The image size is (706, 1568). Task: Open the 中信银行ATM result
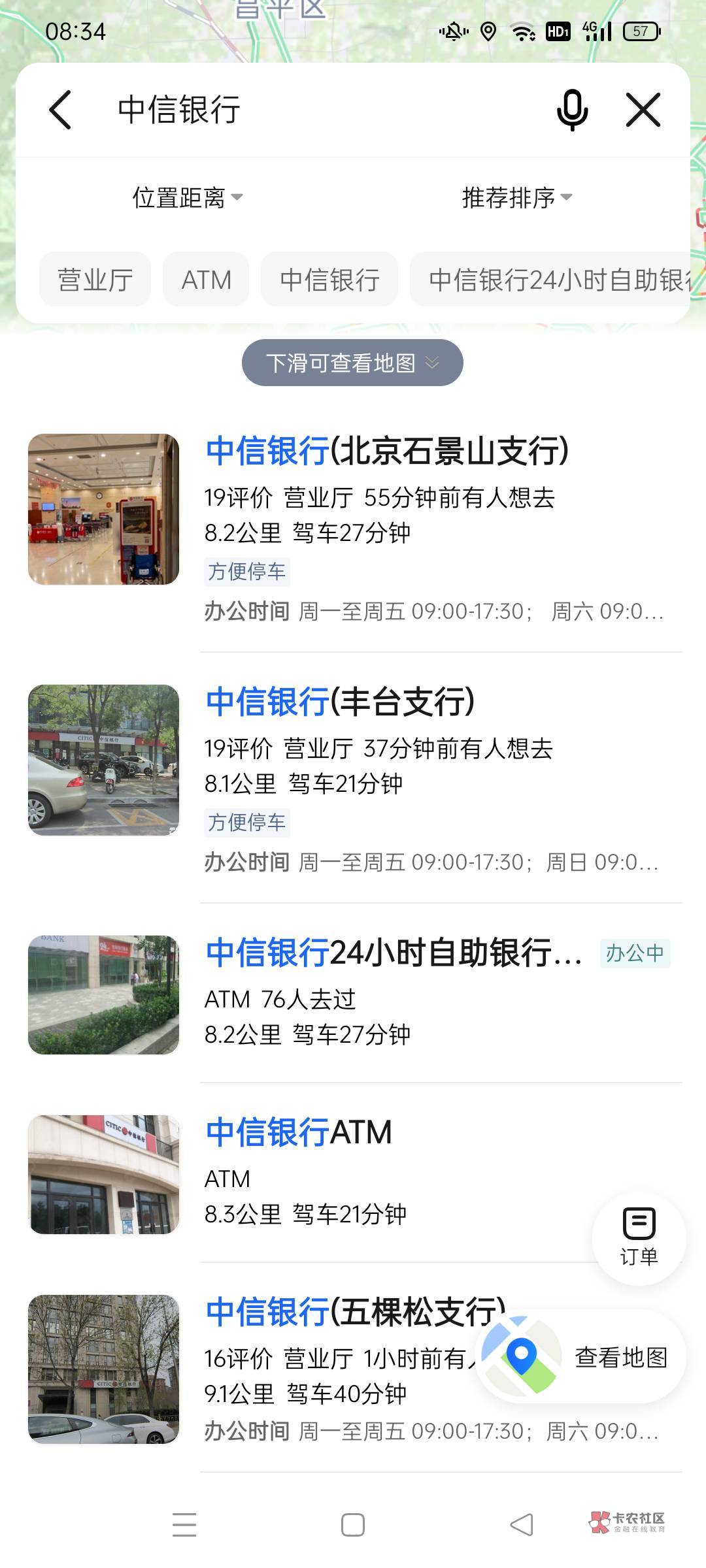click(x=307, y=1173)
